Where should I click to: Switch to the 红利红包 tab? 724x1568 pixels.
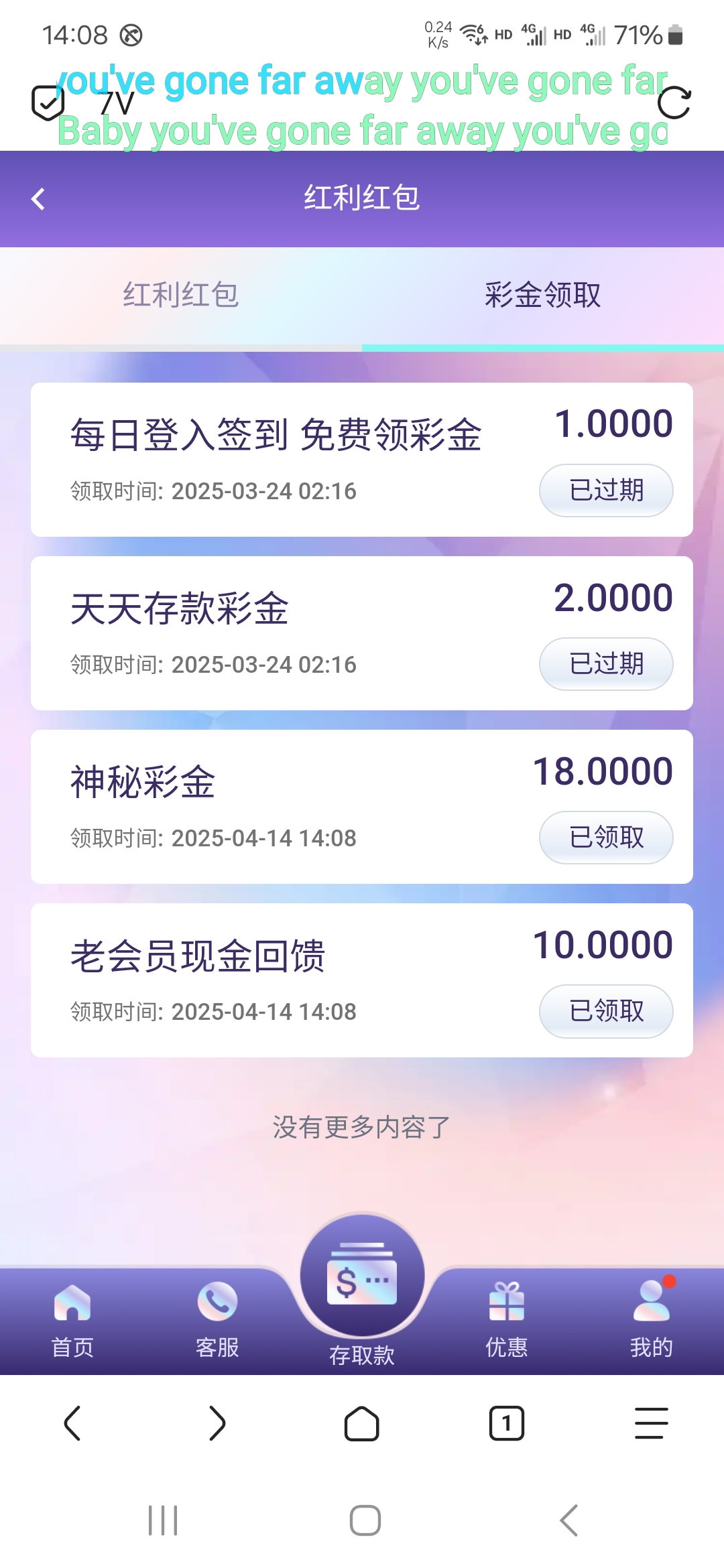pos(180,295)
